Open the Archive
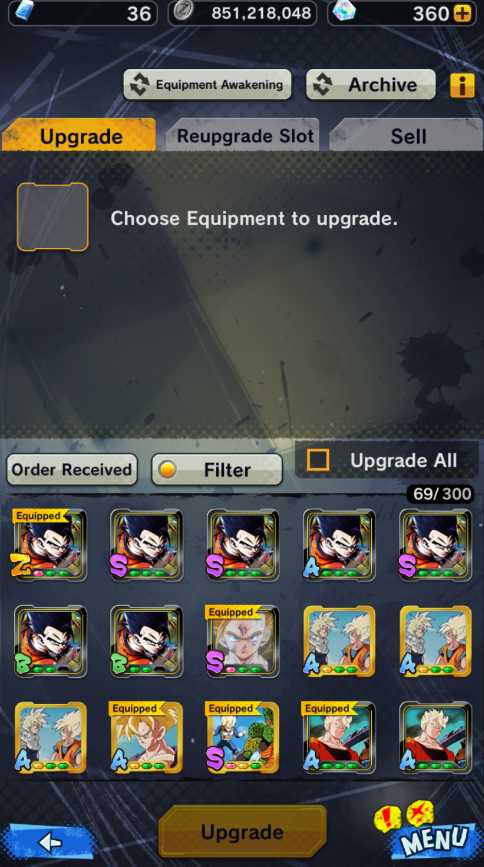The image size is (484, 867). click(x=371, y=85)
